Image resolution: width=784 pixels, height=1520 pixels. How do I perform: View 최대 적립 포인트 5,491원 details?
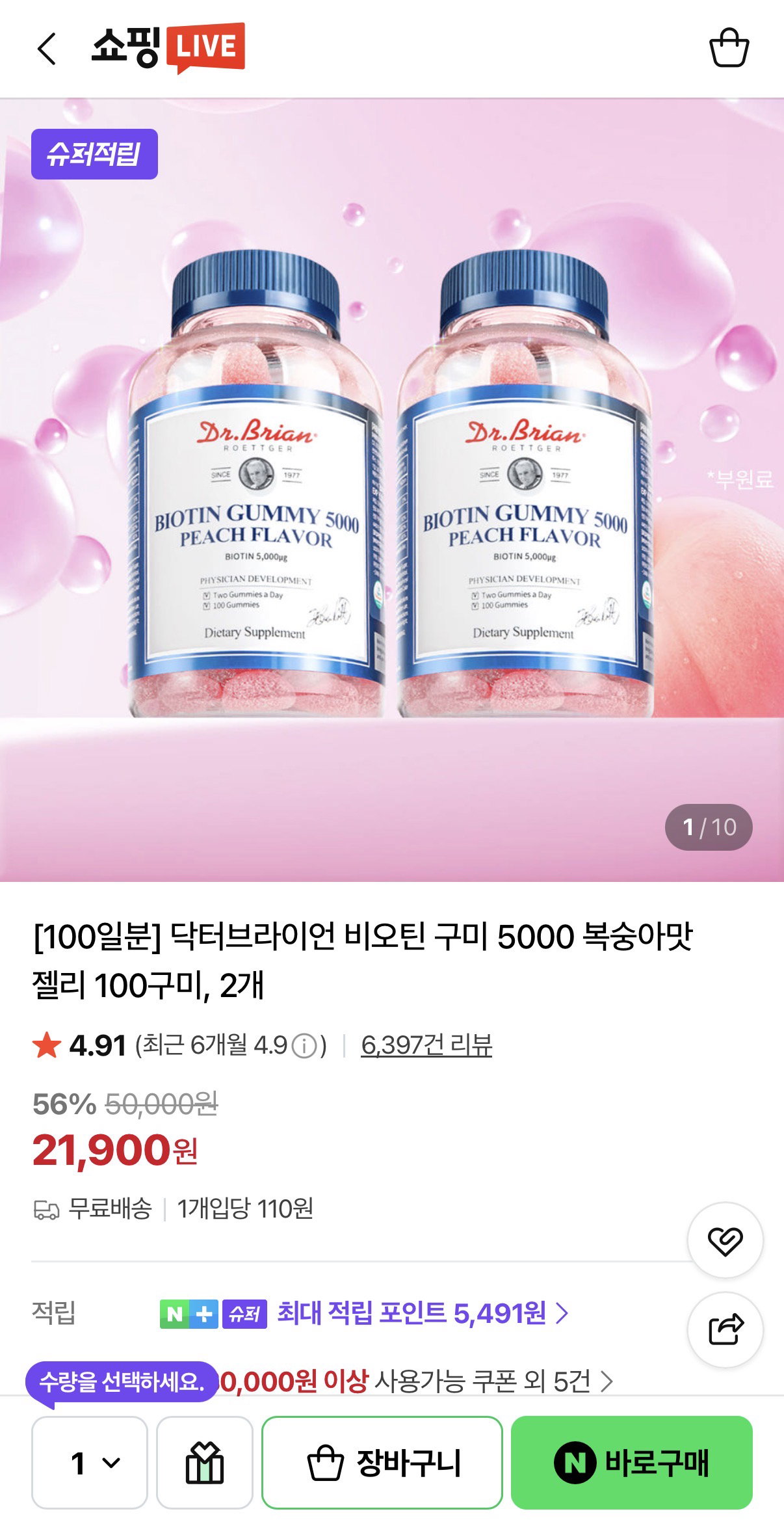(423, 1313)
